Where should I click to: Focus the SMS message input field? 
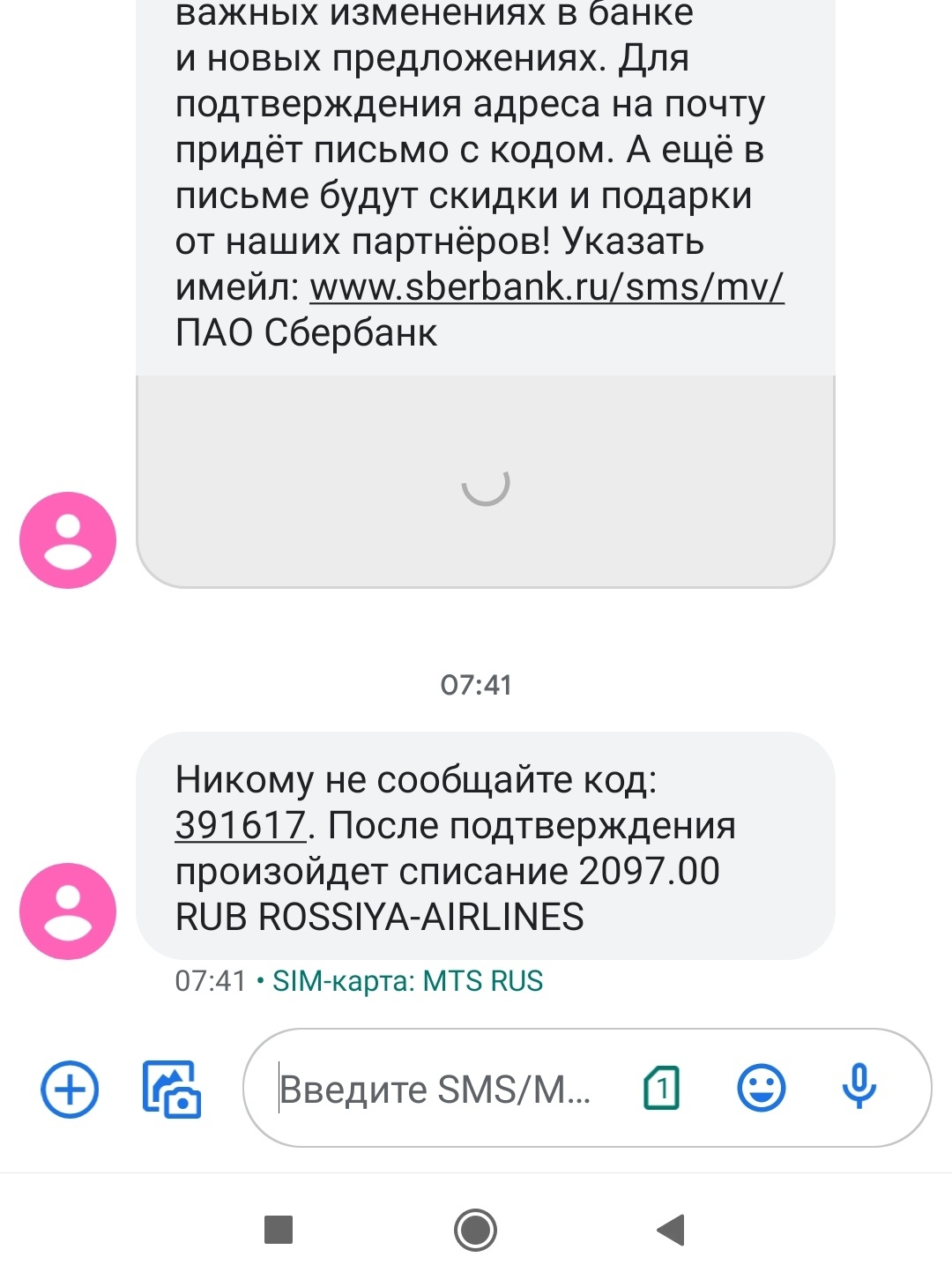[441, 1090]
